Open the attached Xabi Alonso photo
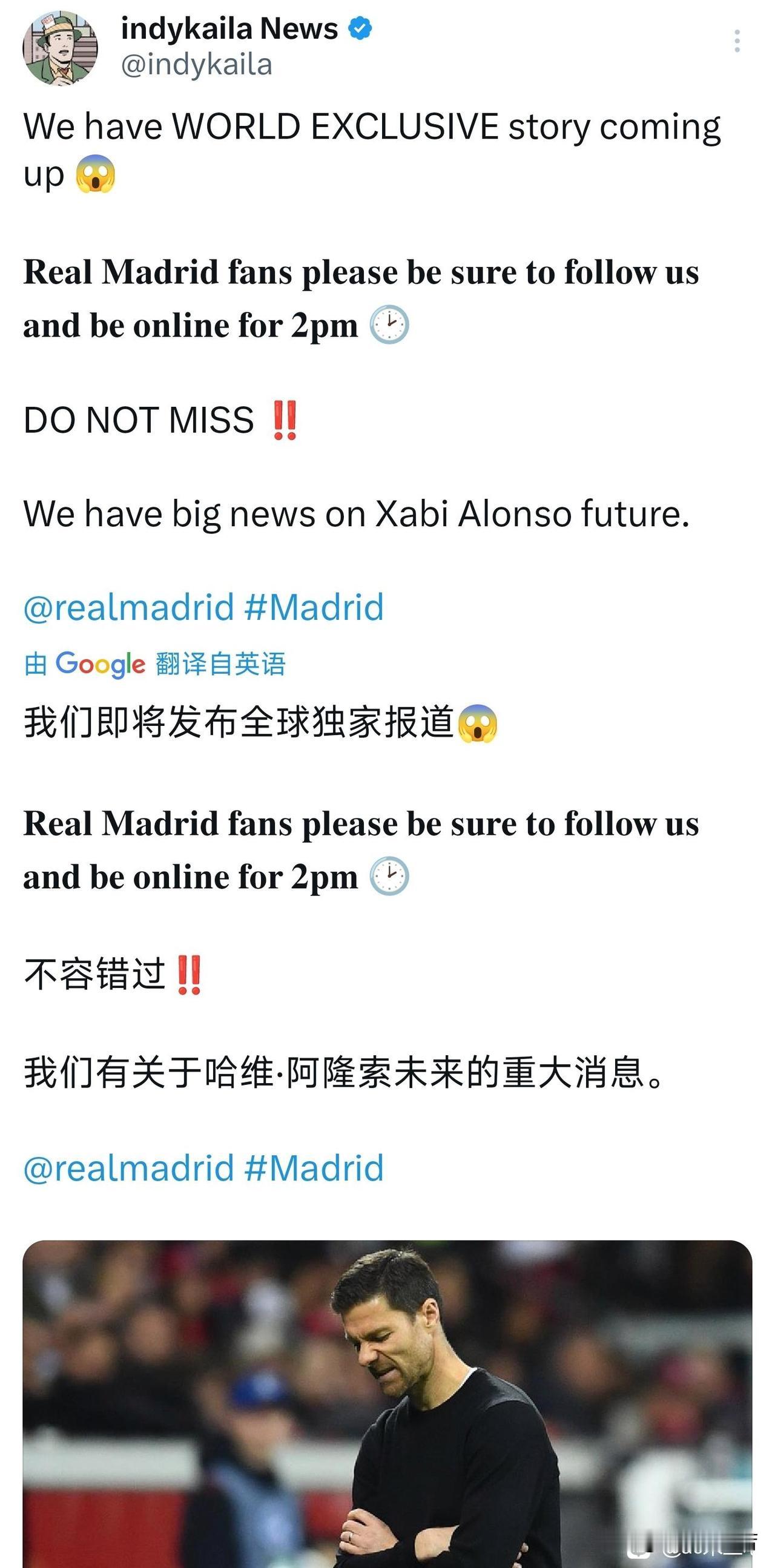Image resolution: width=775 pixels, height=1568 pixels. pyautogui.click(x=387, y=1400)
